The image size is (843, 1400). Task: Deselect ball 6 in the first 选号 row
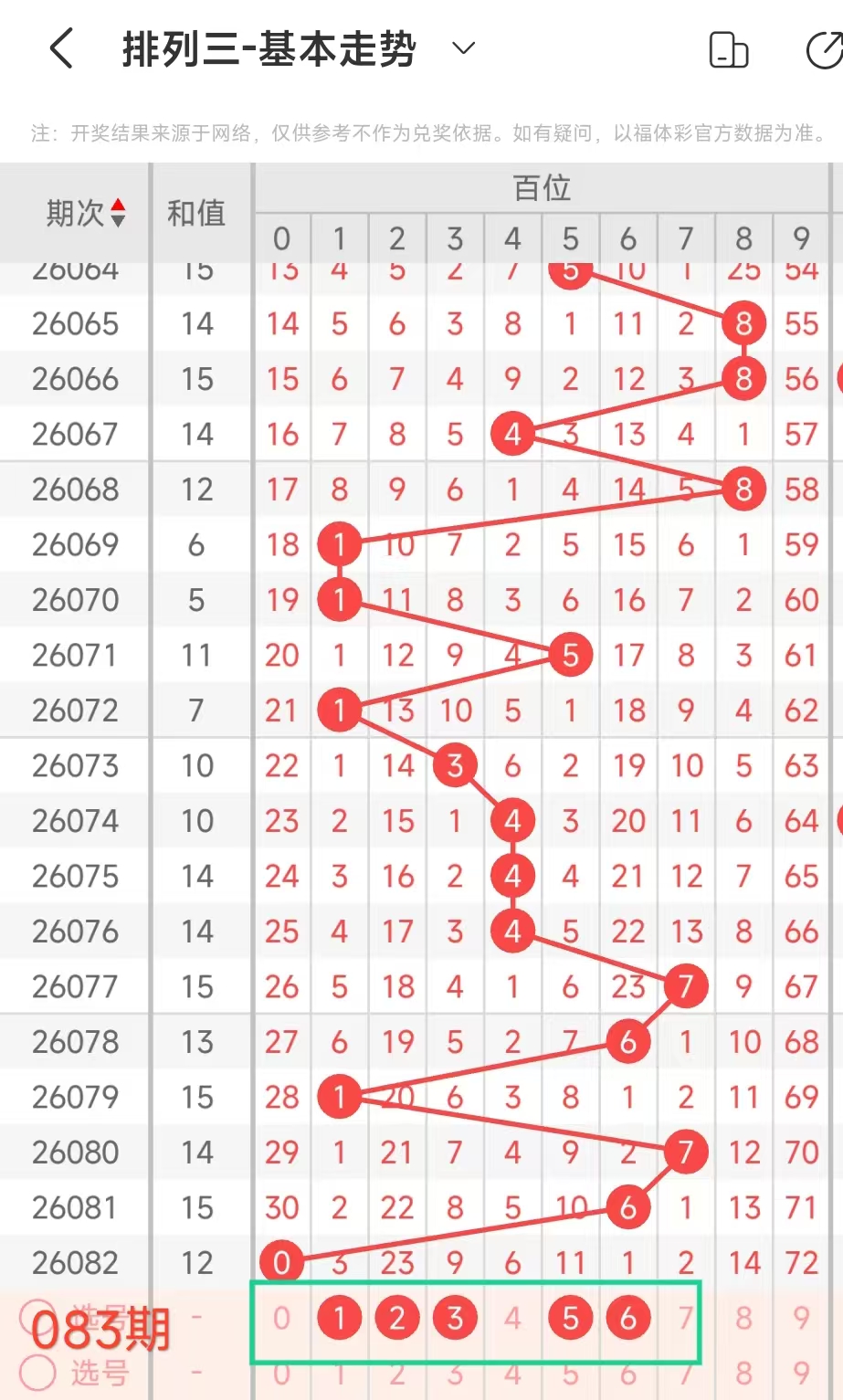[628, 1318]
